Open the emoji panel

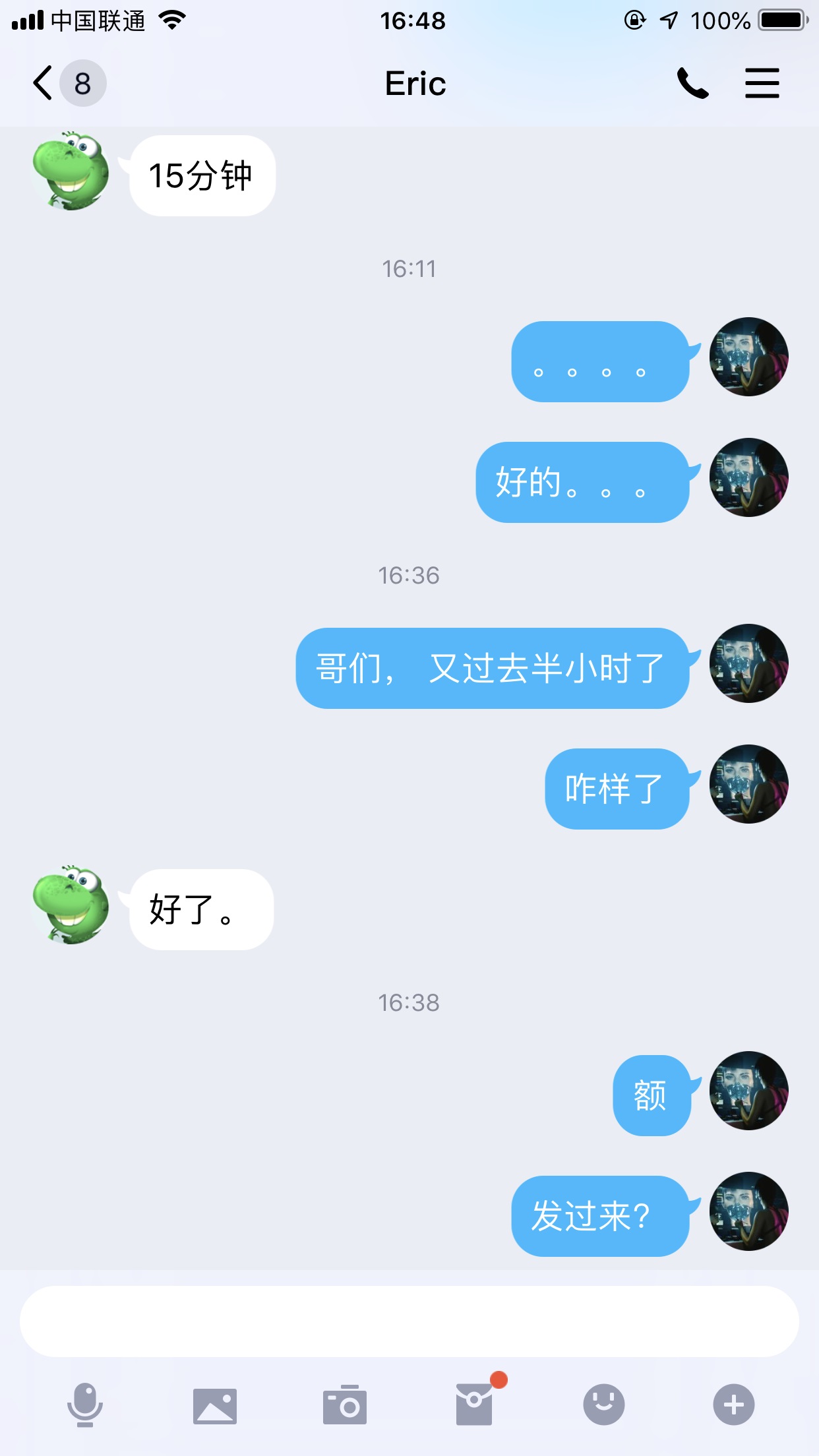604,1405
